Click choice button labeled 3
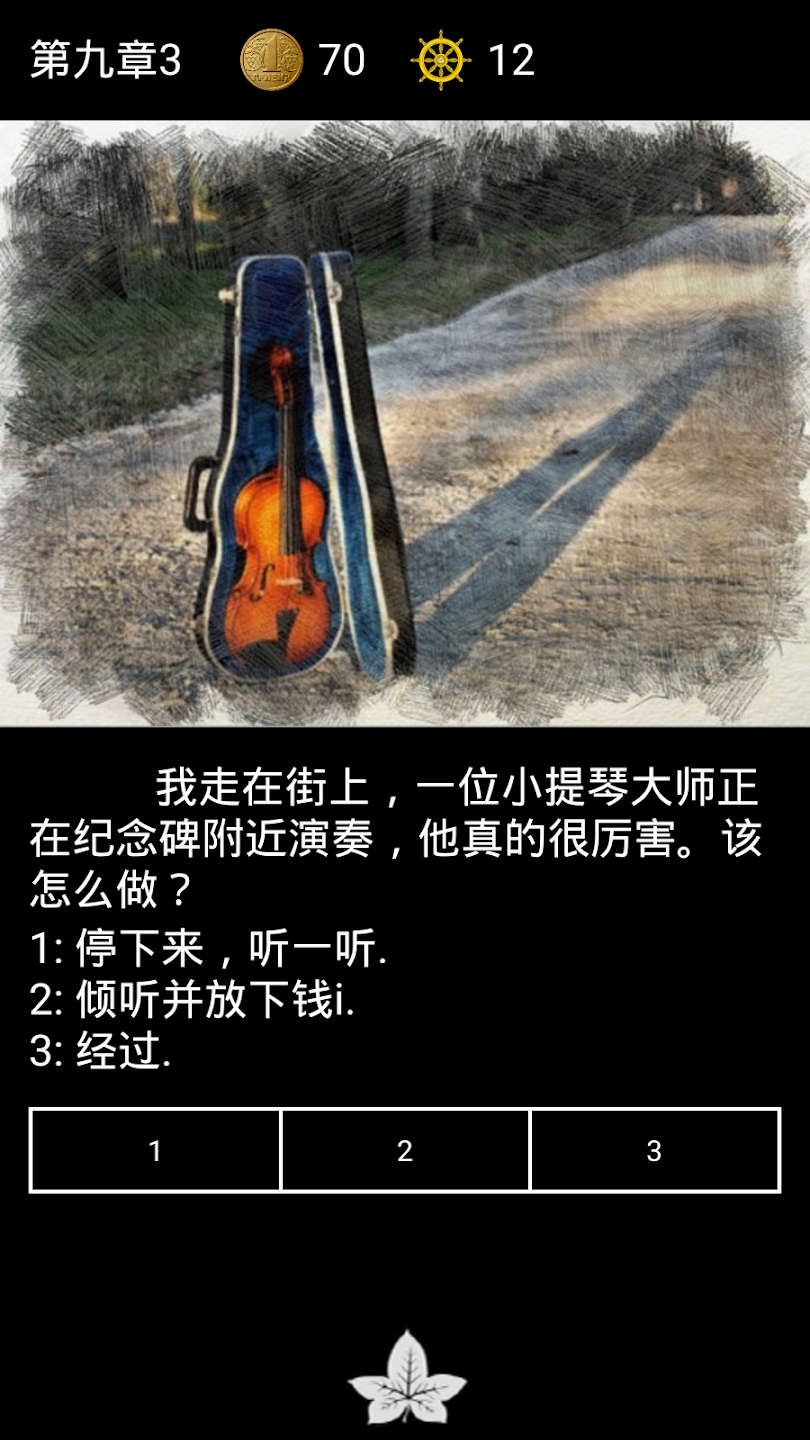Screen dimensions: 810x1440 click(x=655, y=1151)
